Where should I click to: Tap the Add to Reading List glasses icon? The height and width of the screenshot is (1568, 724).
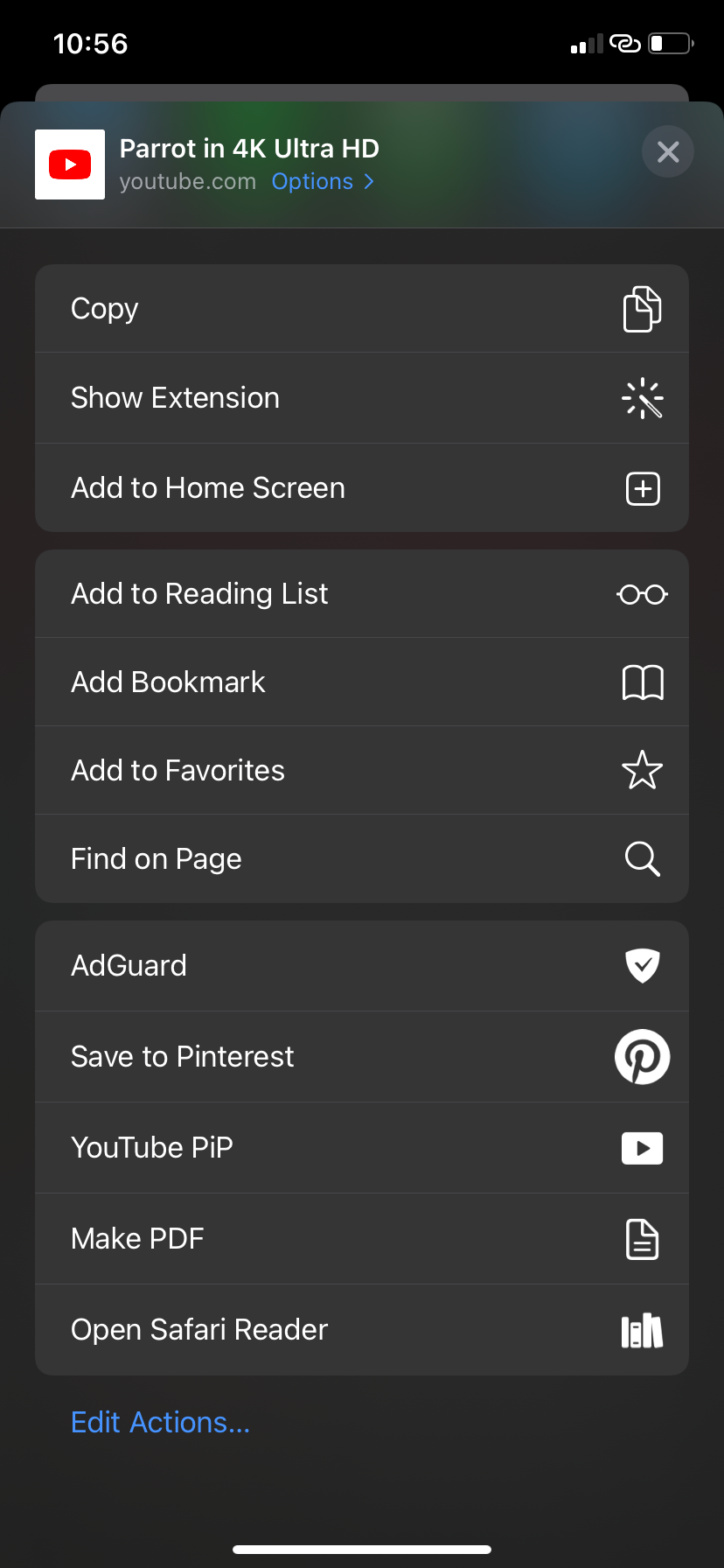tap(642, 593)
